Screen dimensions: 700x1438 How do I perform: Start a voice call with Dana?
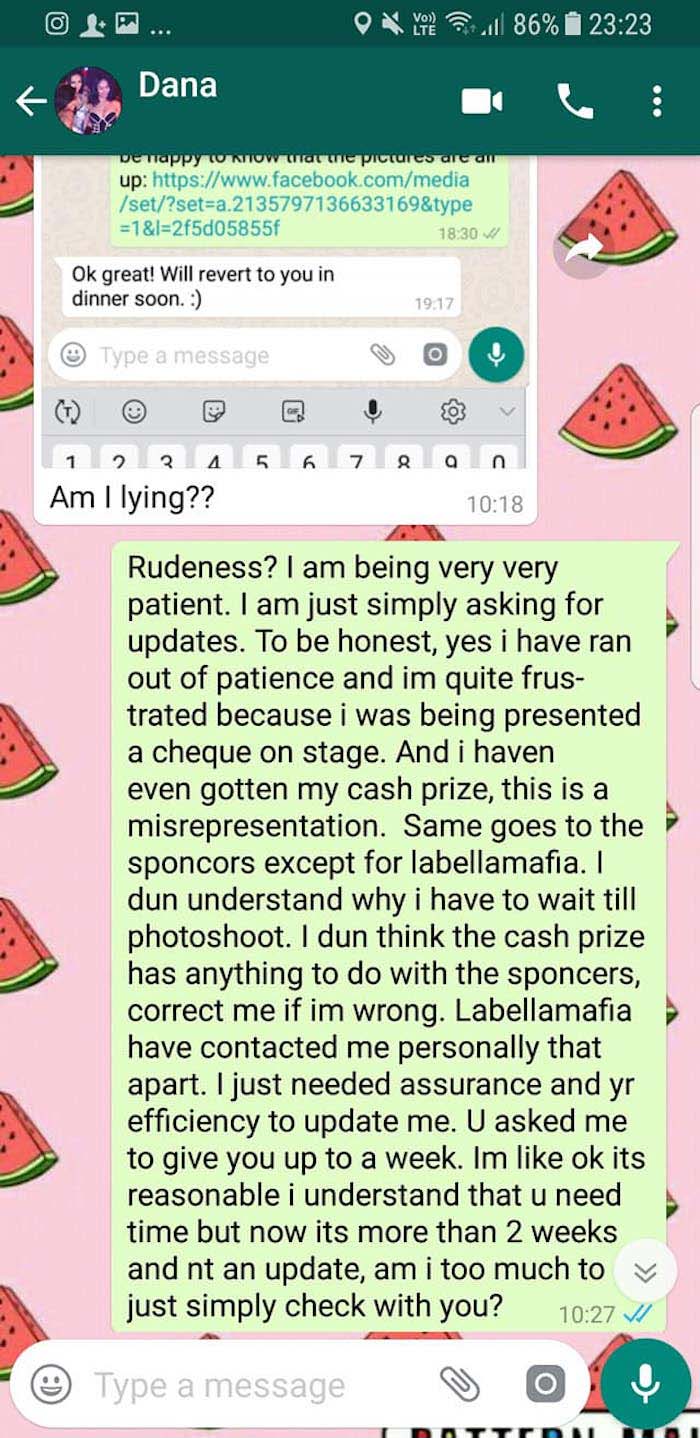pos(575,101)
